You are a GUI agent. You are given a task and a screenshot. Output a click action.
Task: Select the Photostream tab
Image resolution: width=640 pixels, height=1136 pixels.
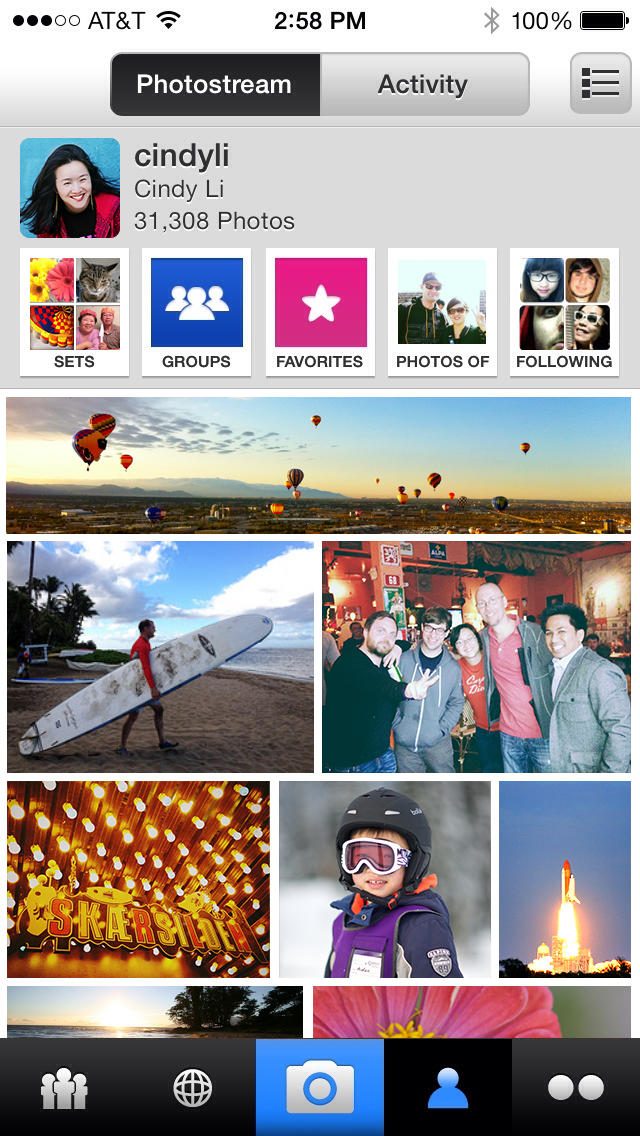[x=215, y=85]
